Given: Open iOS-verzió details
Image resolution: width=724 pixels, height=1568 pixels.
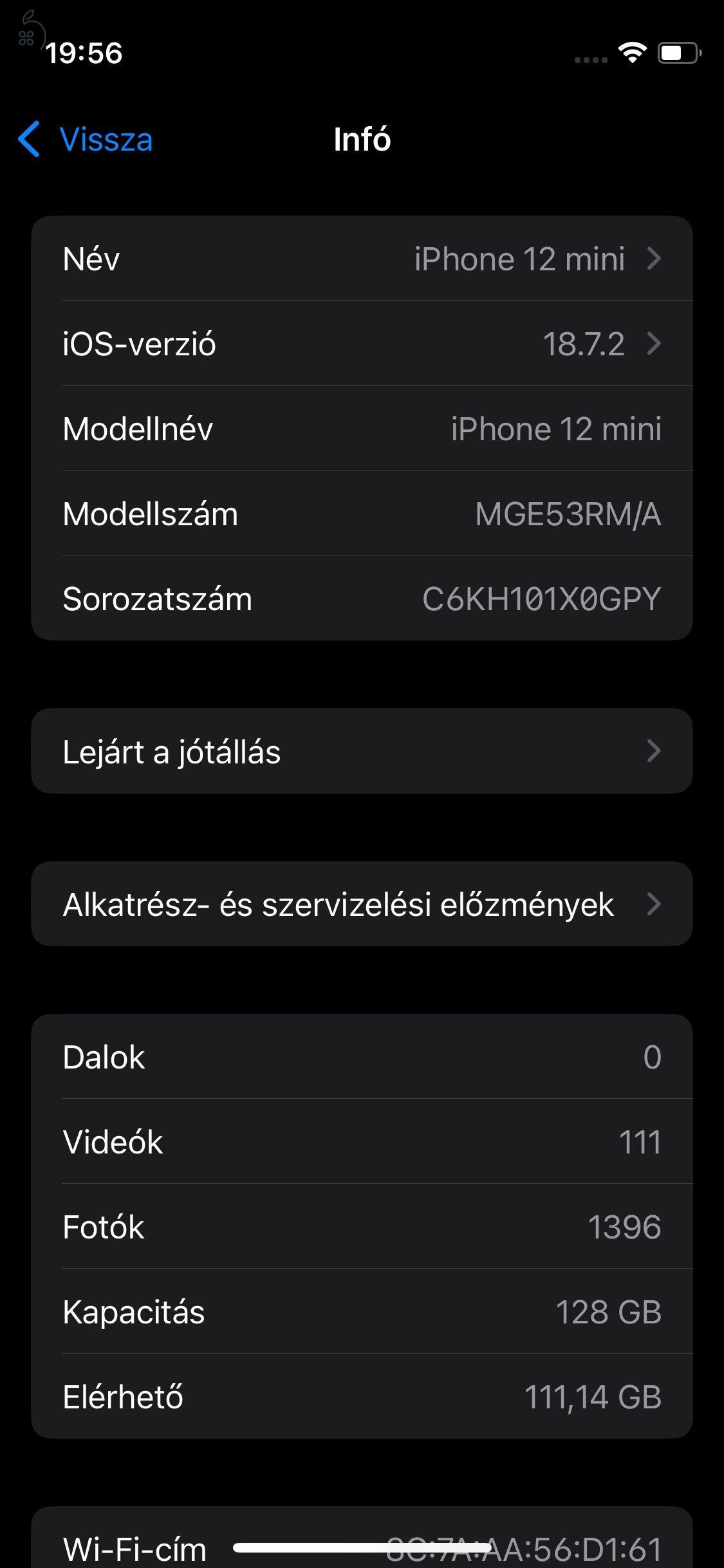Looking at the screenshot, I should (x=362, y=344).
